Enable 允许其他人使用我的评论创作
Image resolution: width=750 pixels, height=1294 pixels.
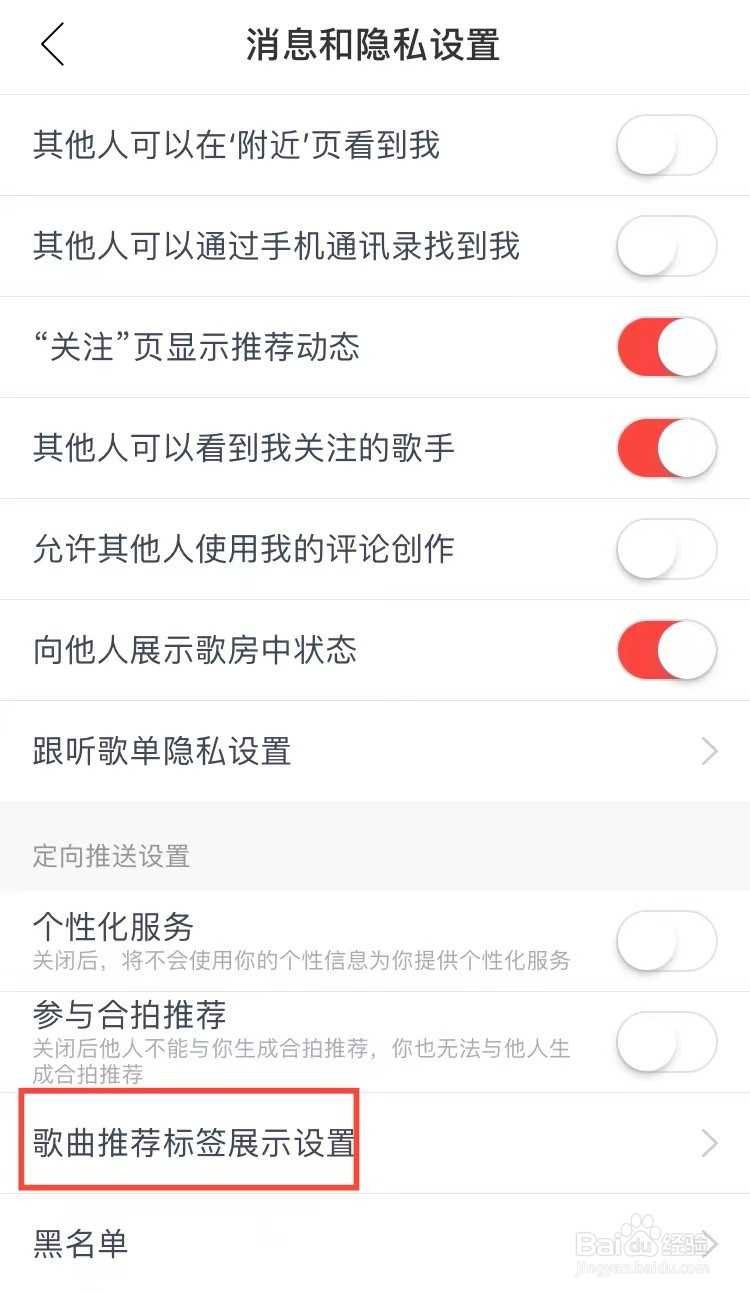click(667, 549)
